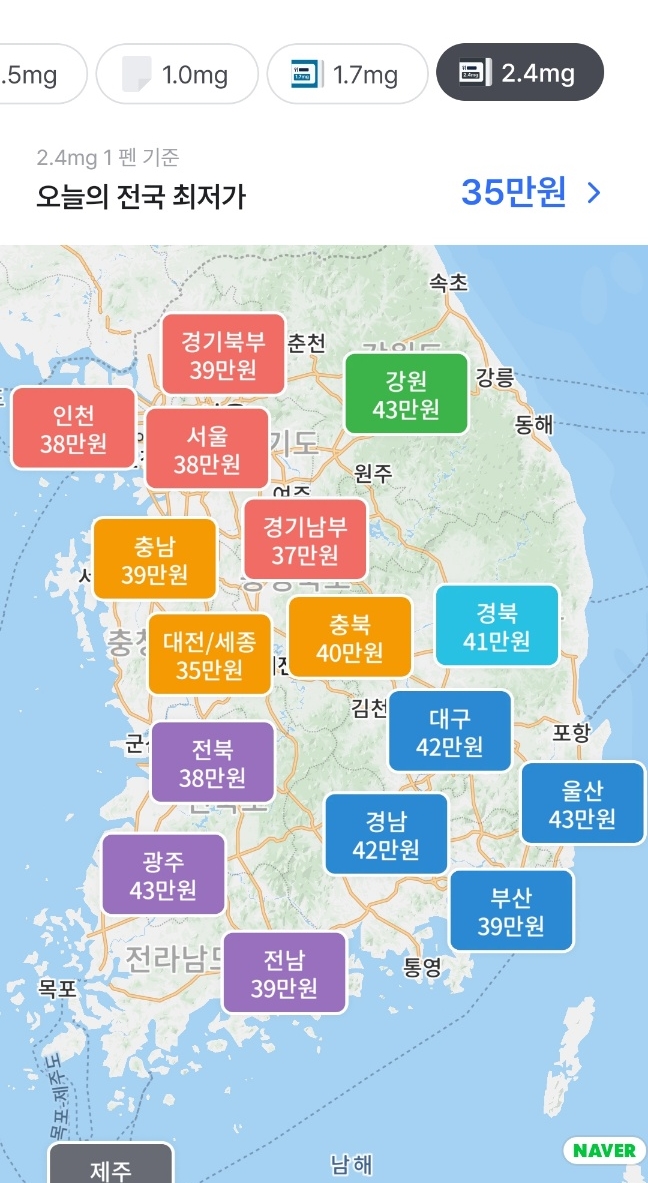The image size is (648, 1183).
Task: Tap the 전남 39만원 marker
Action: point(284,973)
